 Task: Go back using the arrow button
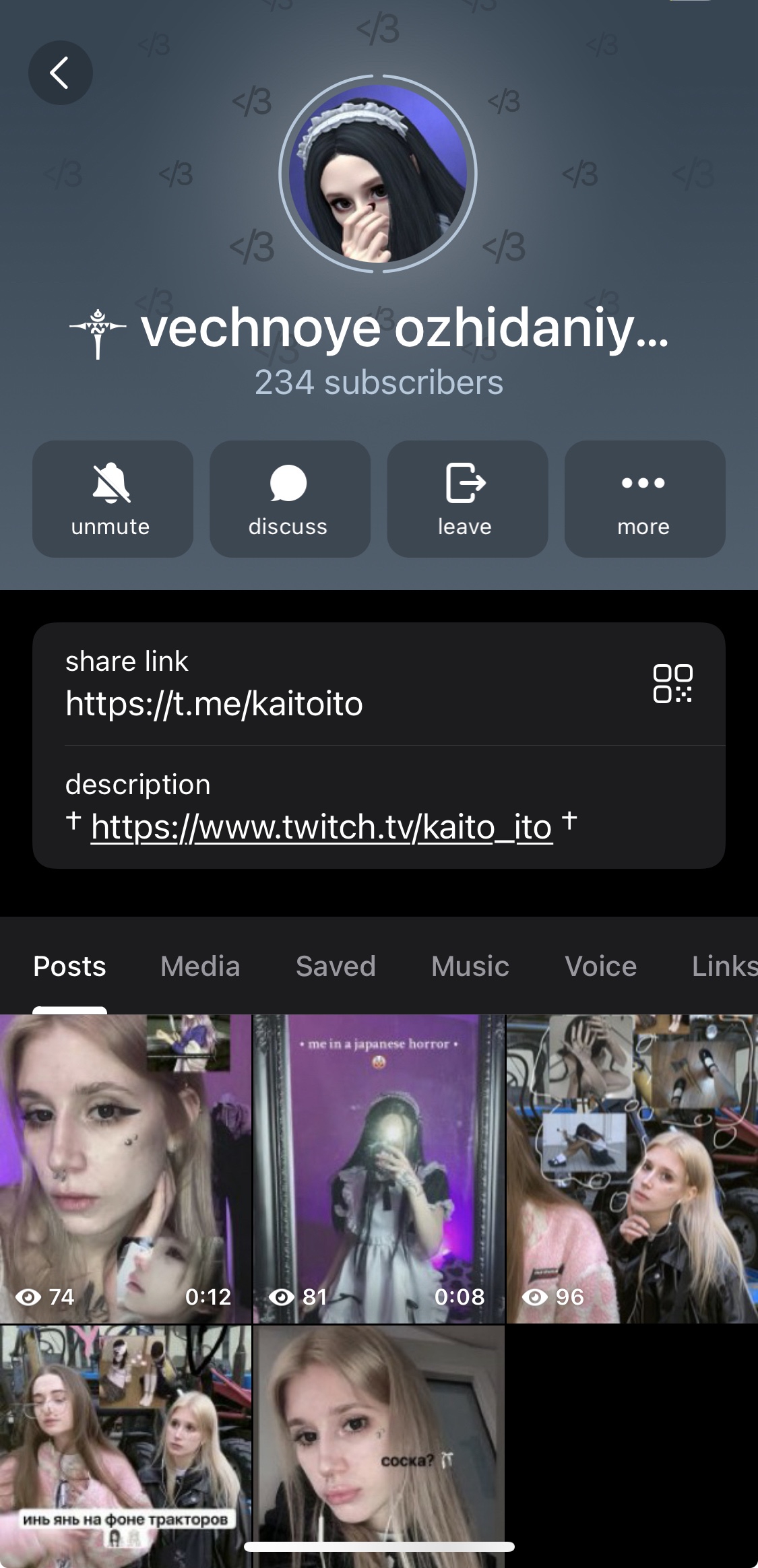60,73
